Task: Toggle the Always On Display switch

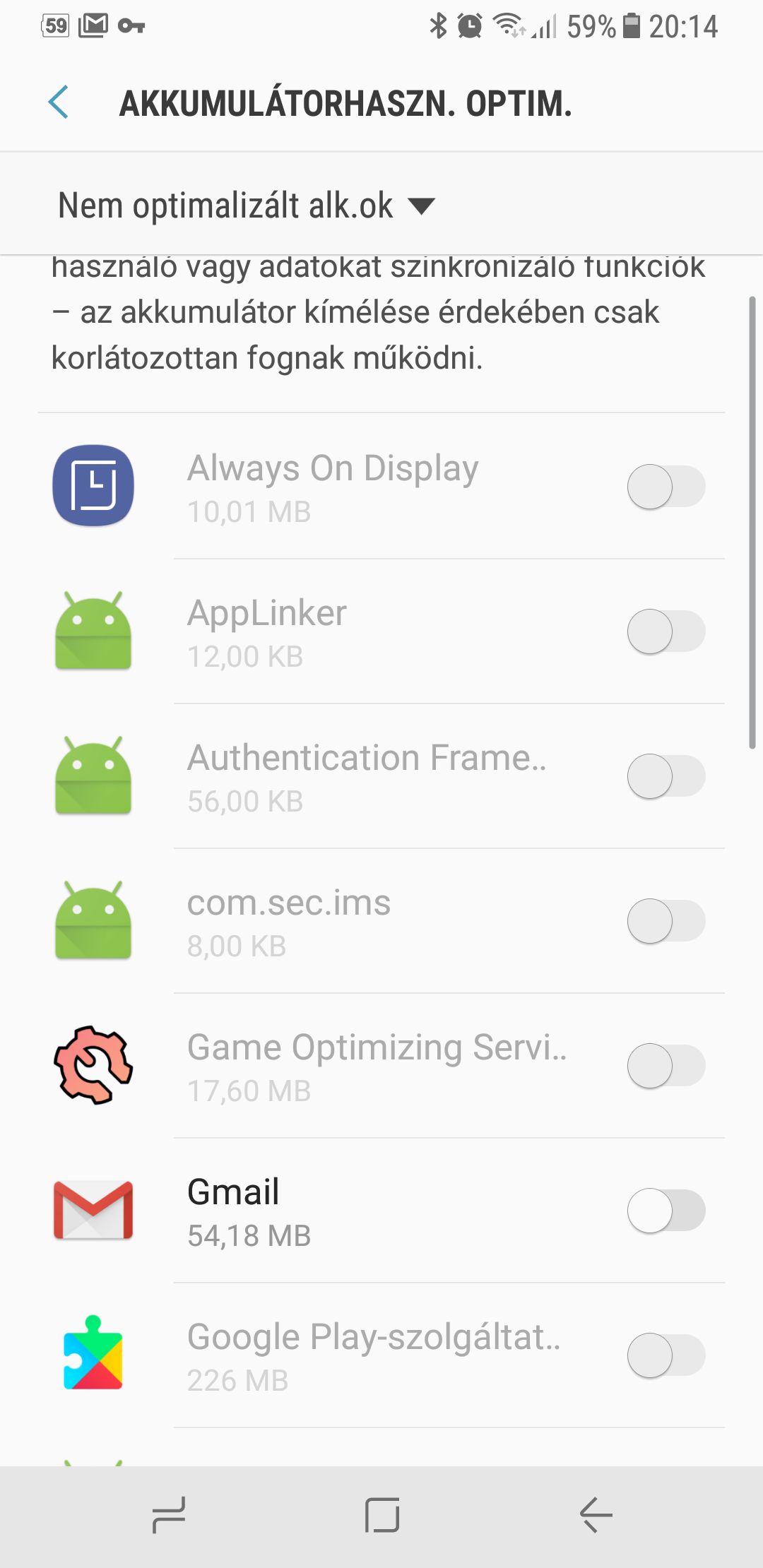Action: coord(666,487)
